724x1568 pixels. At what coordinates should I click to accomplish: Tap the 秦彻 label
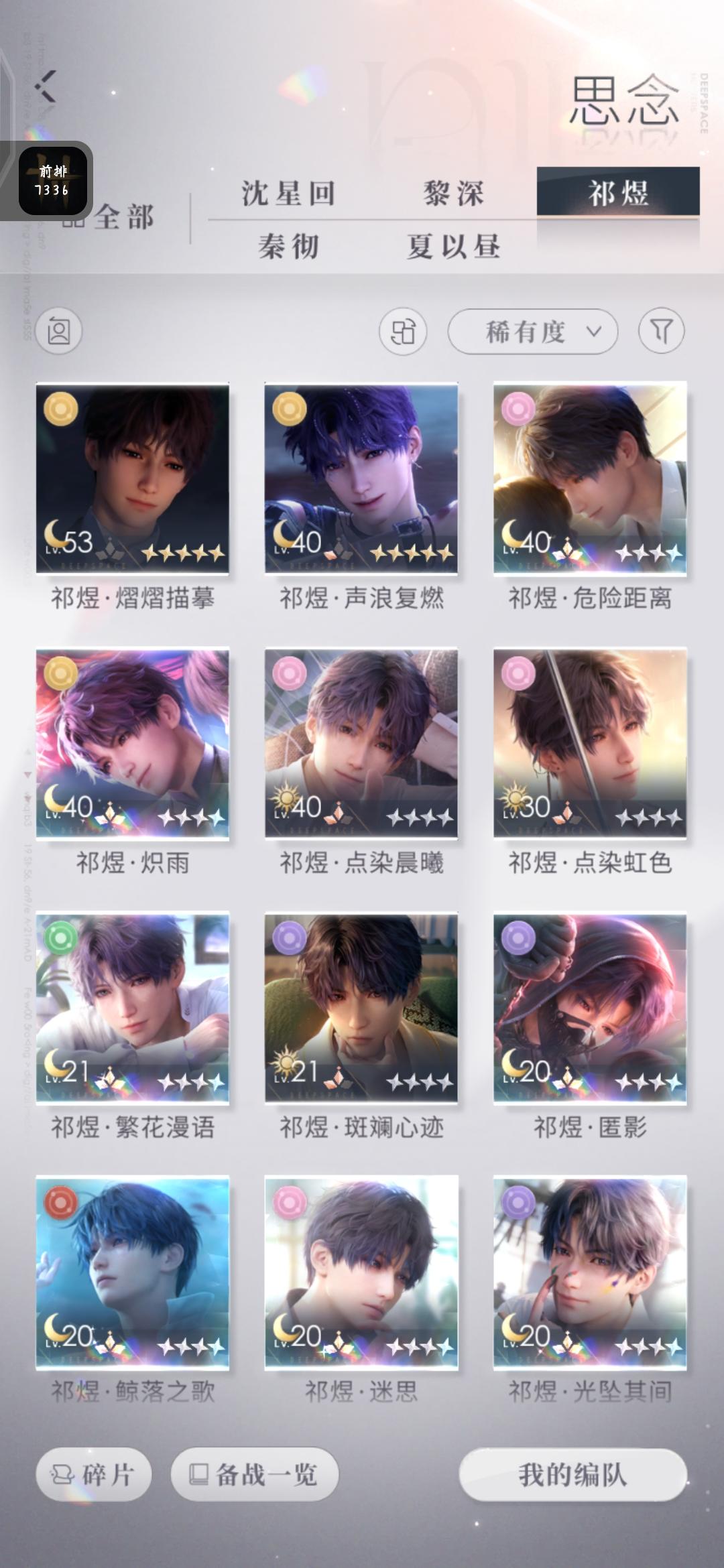tap(290, 247)
